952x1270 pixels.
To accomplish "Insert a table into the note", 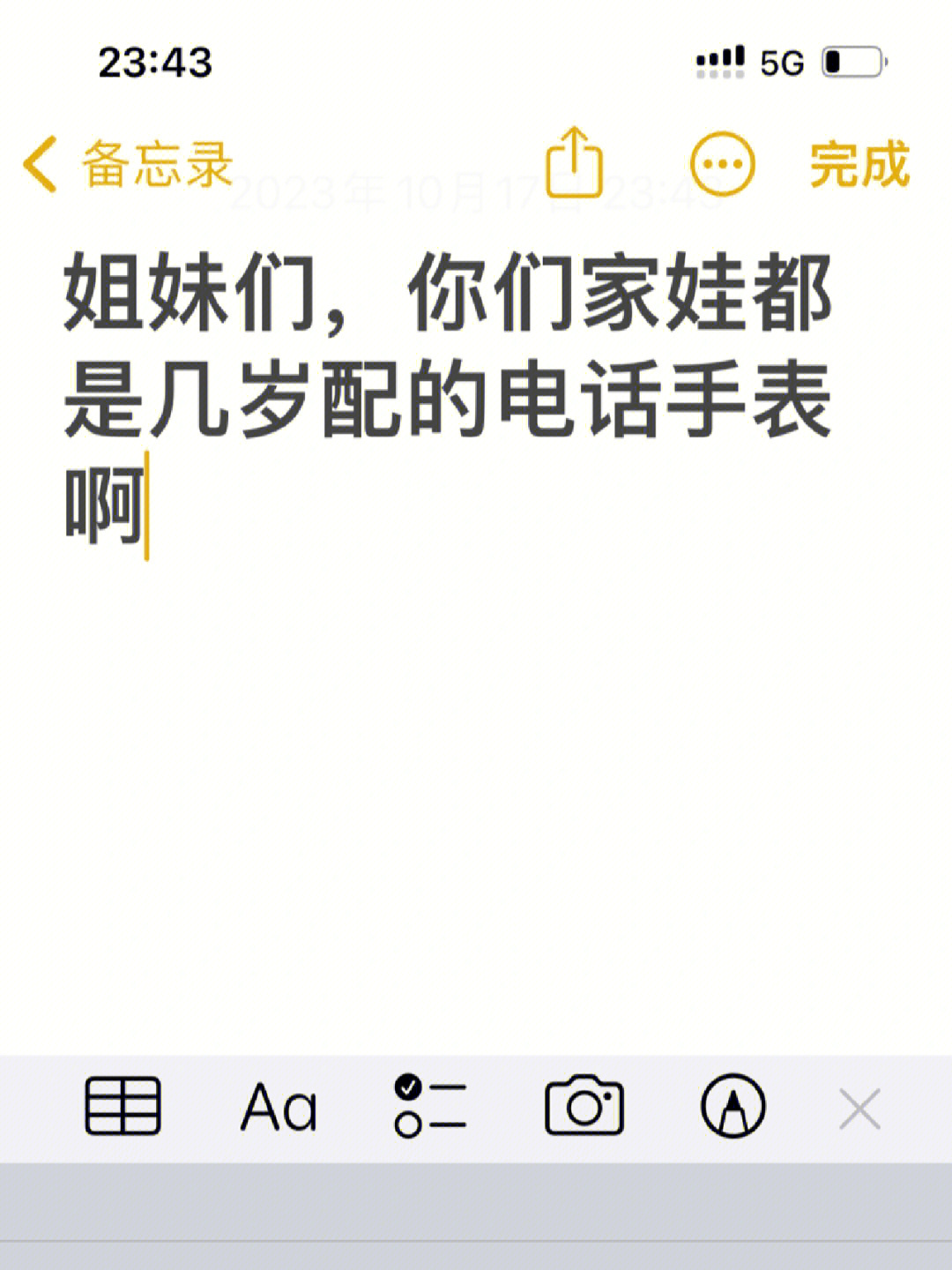I will pyautogui.click(x=123, y=1106).
